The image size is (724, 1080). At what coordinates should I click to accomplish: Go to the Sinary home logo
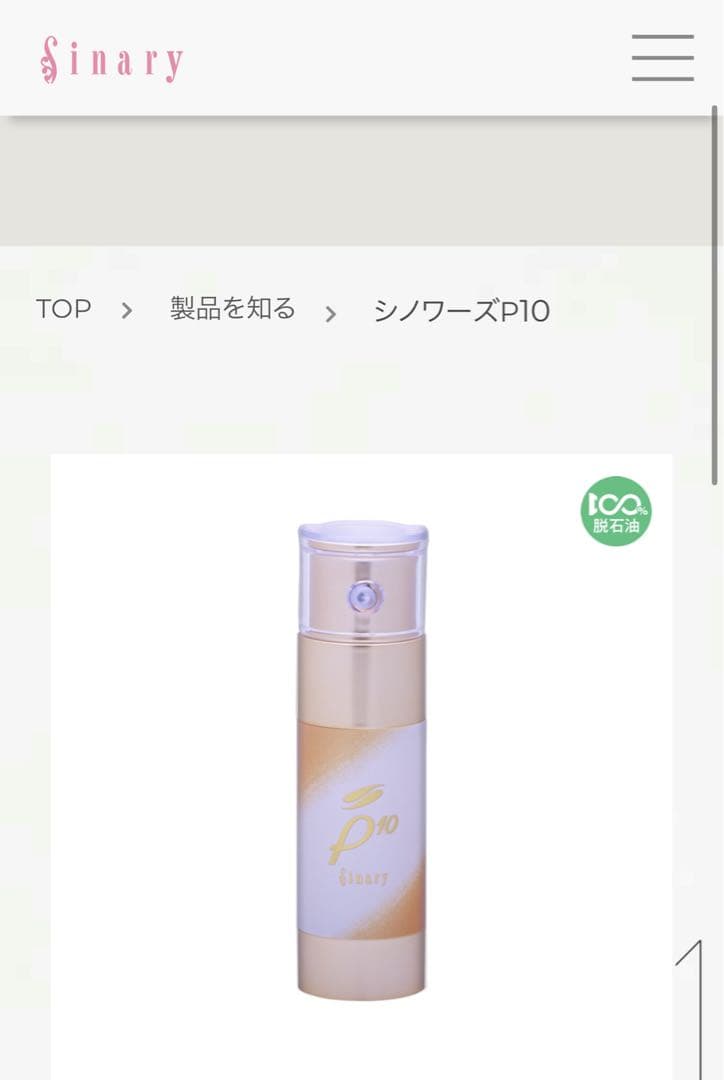pyautogui.click(x=112, y=60)
